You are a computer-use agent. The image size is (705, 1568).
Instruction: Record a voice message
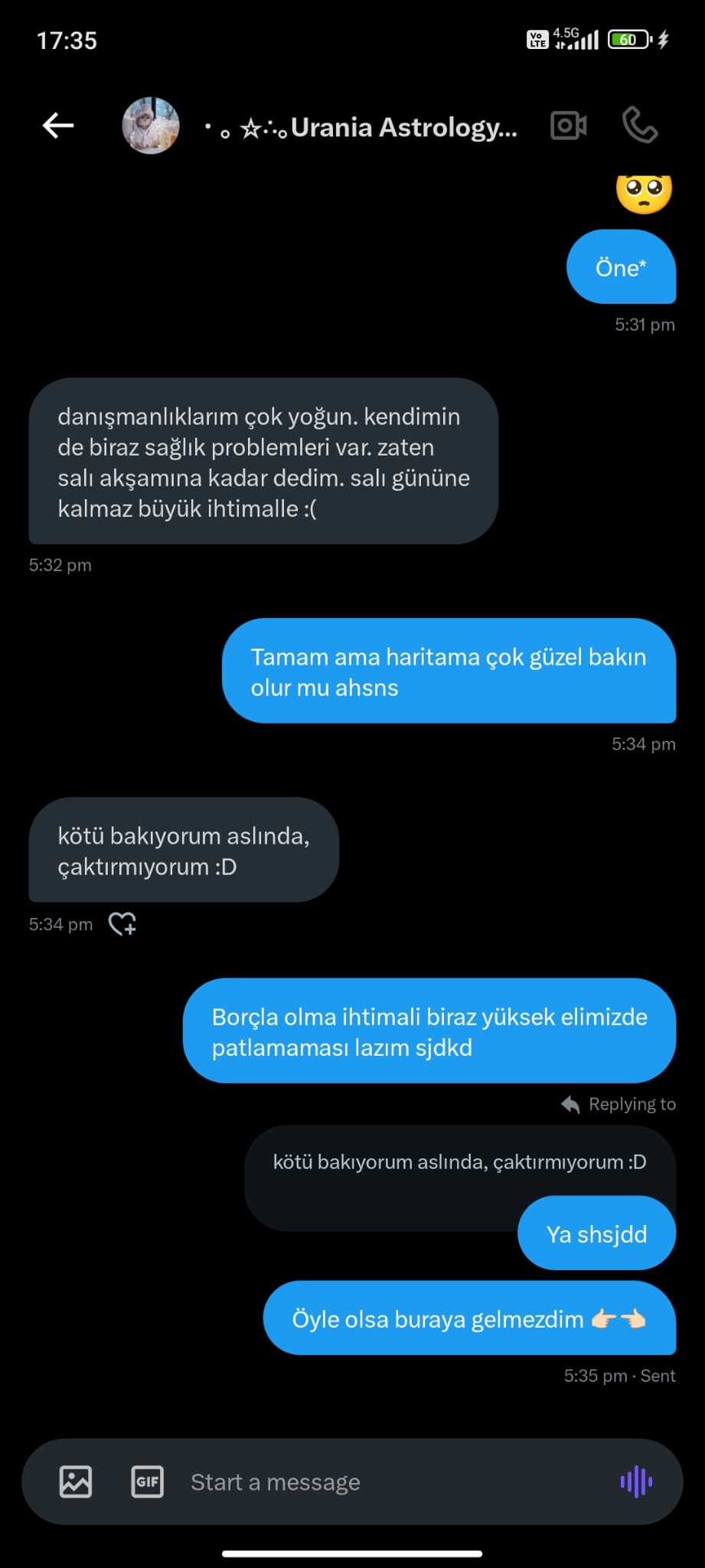pyautogui.click(x=636, y=1481)
